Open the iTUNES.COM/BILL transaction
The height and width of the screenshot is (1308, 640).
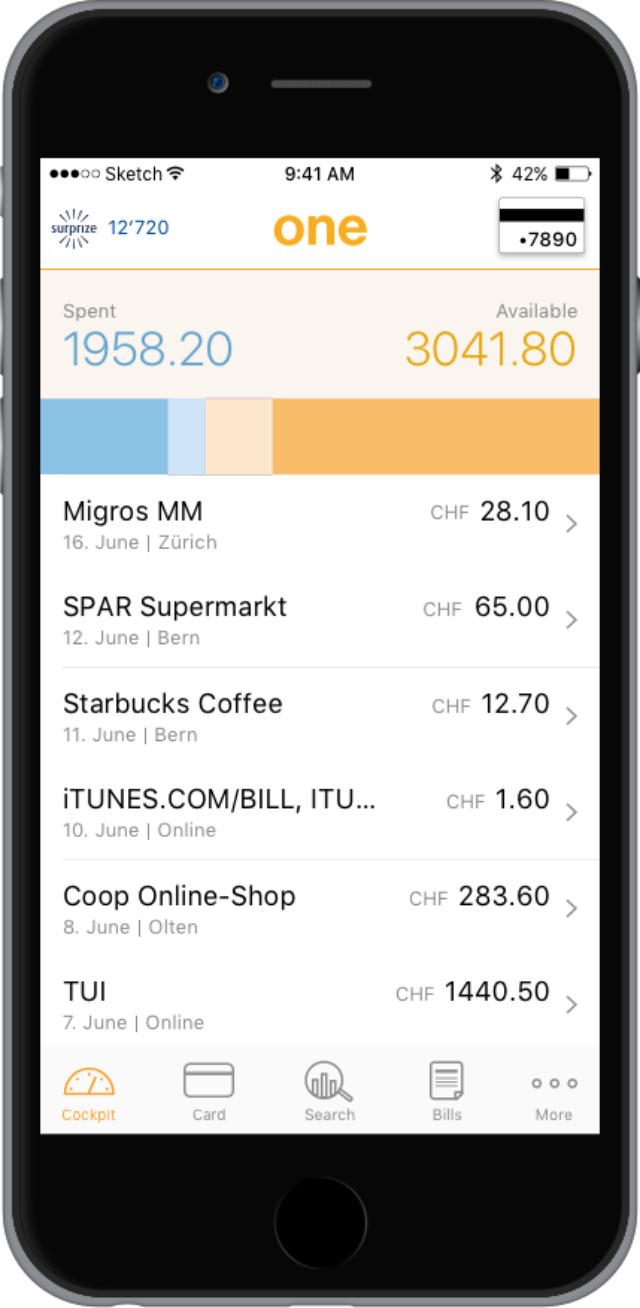pos(320,811)
